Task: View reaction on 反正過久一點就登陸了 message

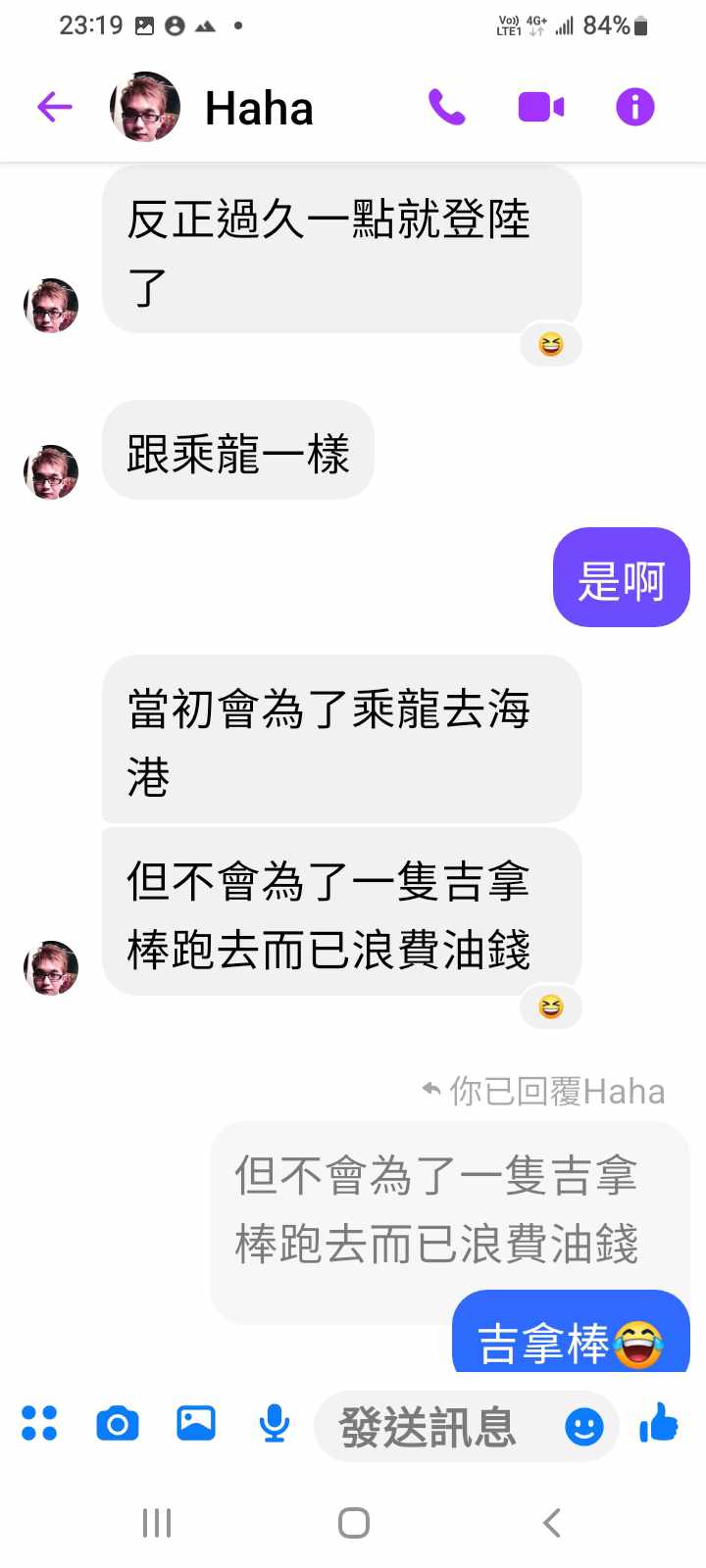Action: point(551,345)
